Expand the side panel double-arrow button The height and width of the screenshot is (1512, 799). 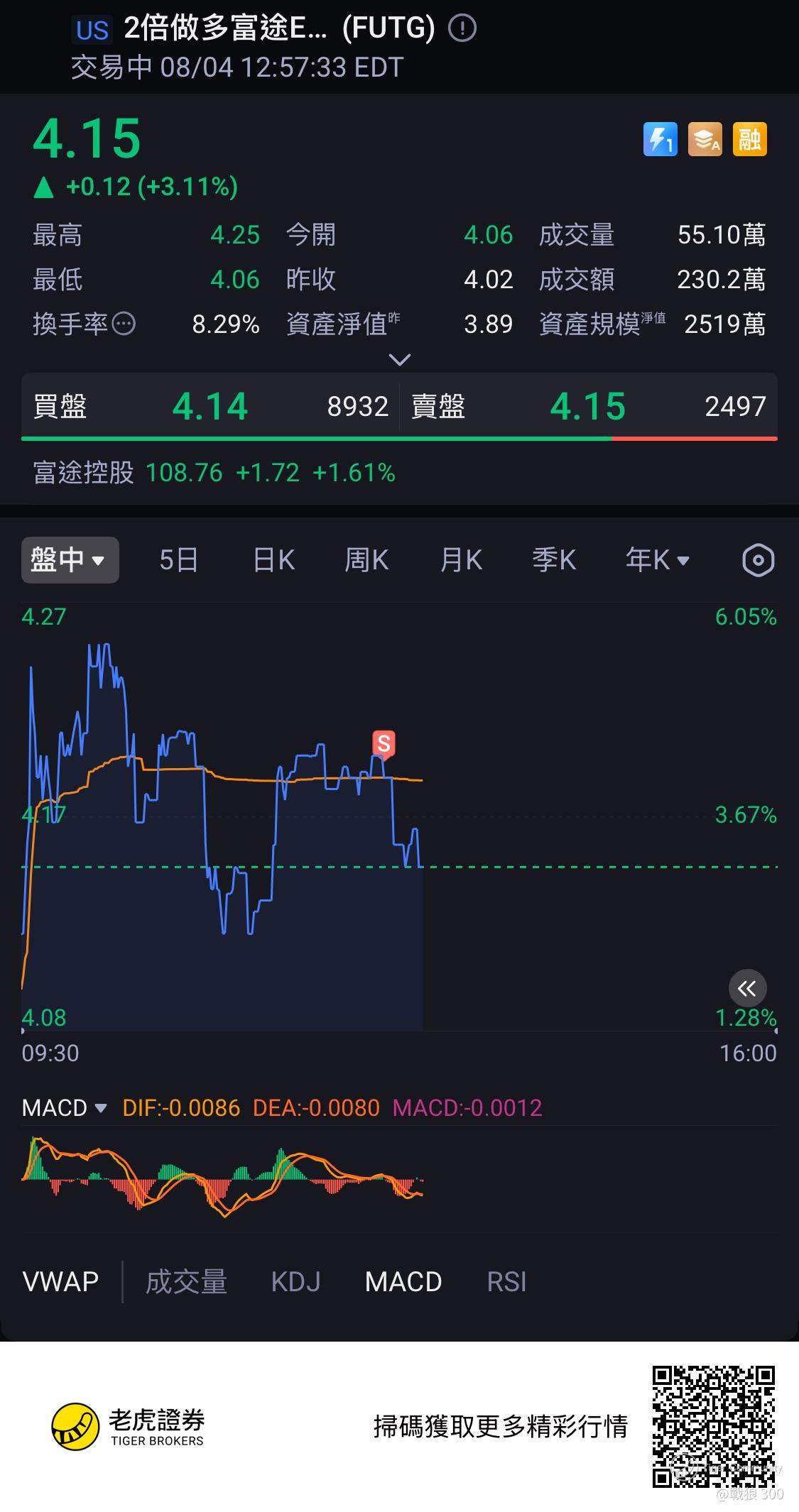[747, 988]
